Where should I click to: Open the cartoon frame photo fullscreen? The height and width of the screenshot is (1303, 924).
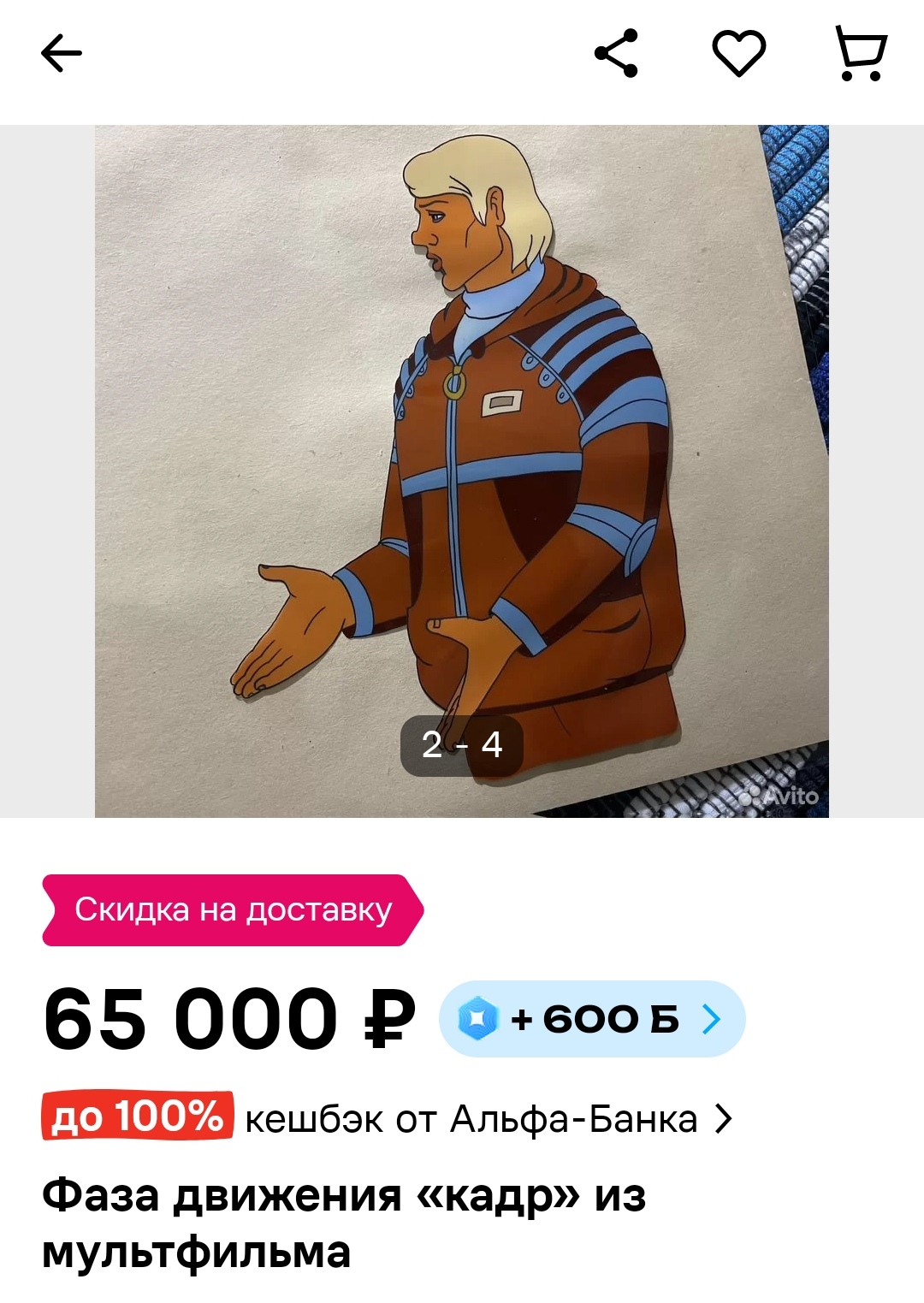462,471
